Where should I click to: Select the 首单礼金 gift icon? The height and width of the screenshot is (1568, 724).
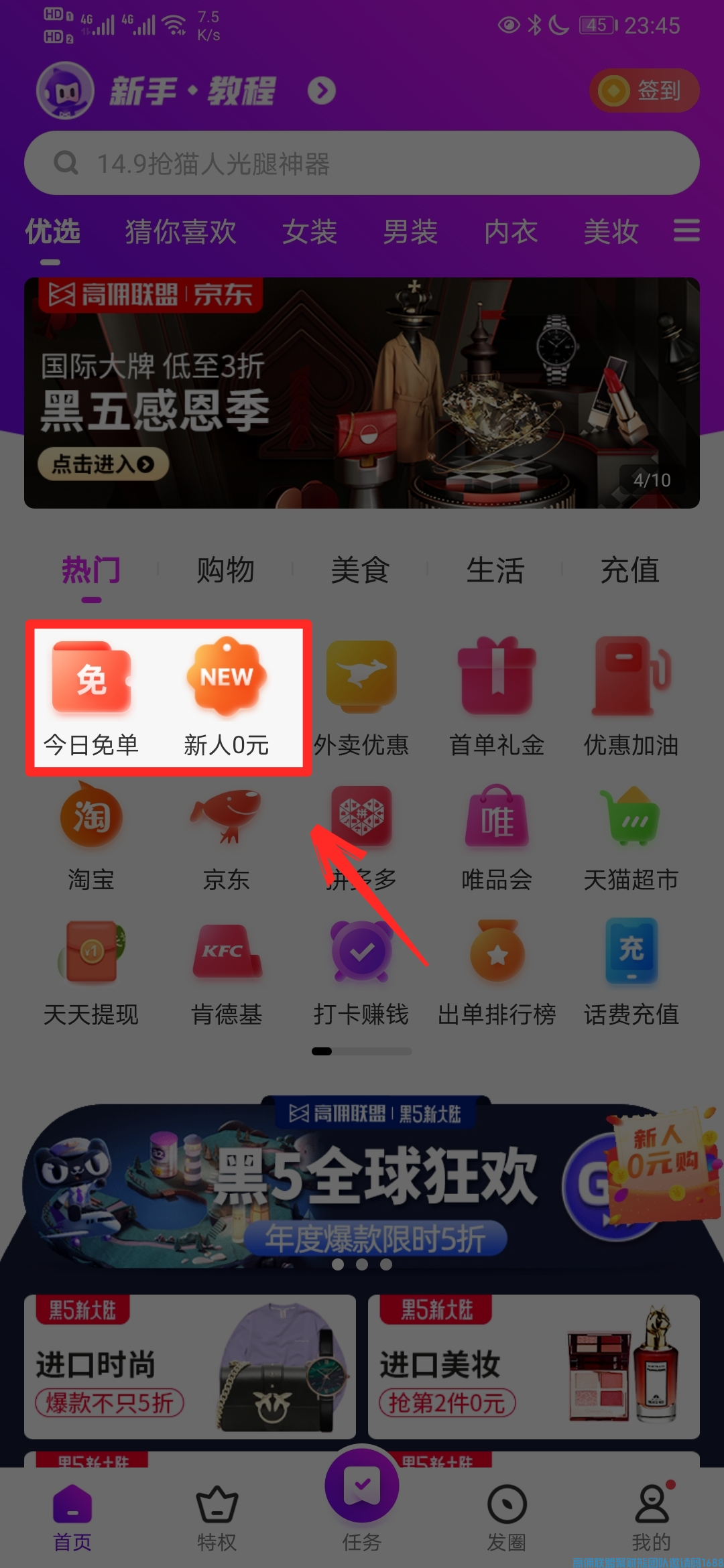pos(496,694)
